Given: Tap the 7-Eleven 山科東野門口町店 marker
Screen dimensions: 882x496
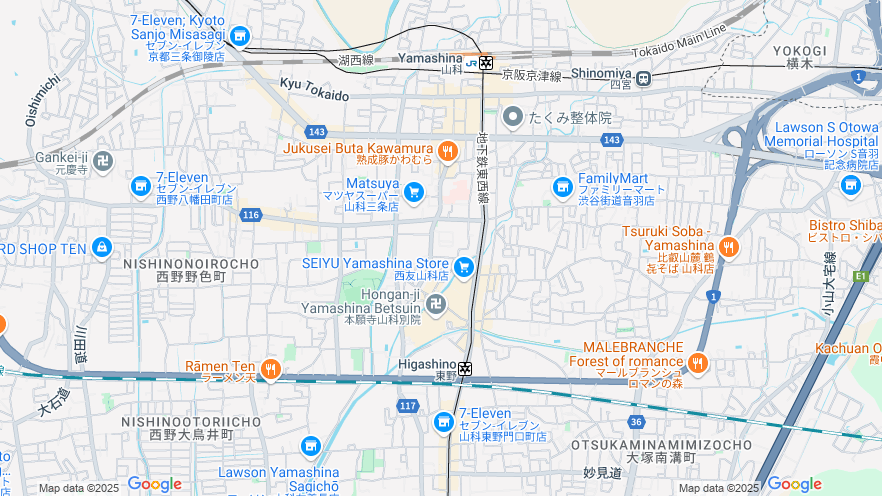Looking at the screenshot, I should click(444, 424).
